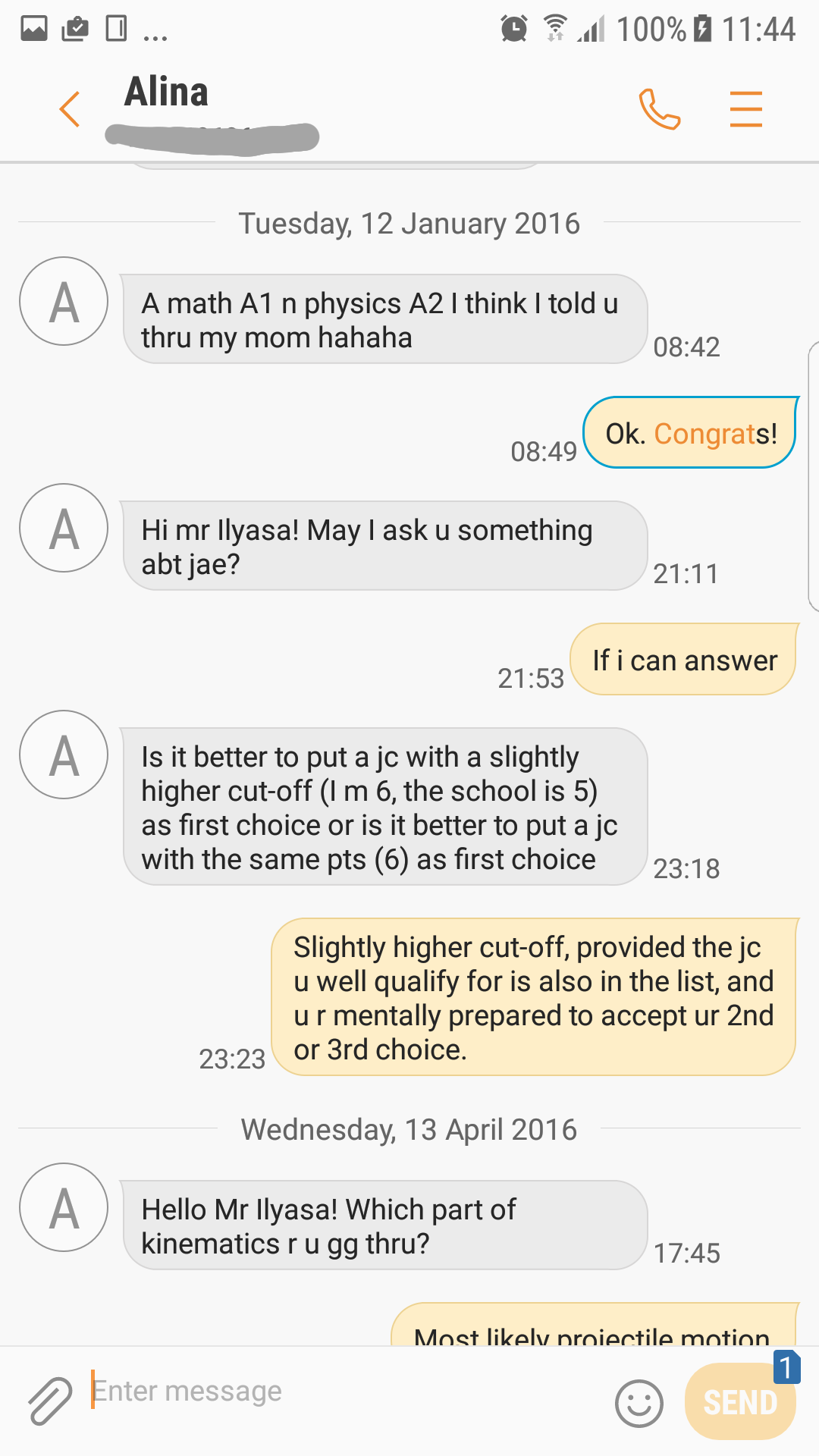The width and height of the screenshot is (819, 1456).
Task: Attach a file with the paperclip
Action: 49,1400
